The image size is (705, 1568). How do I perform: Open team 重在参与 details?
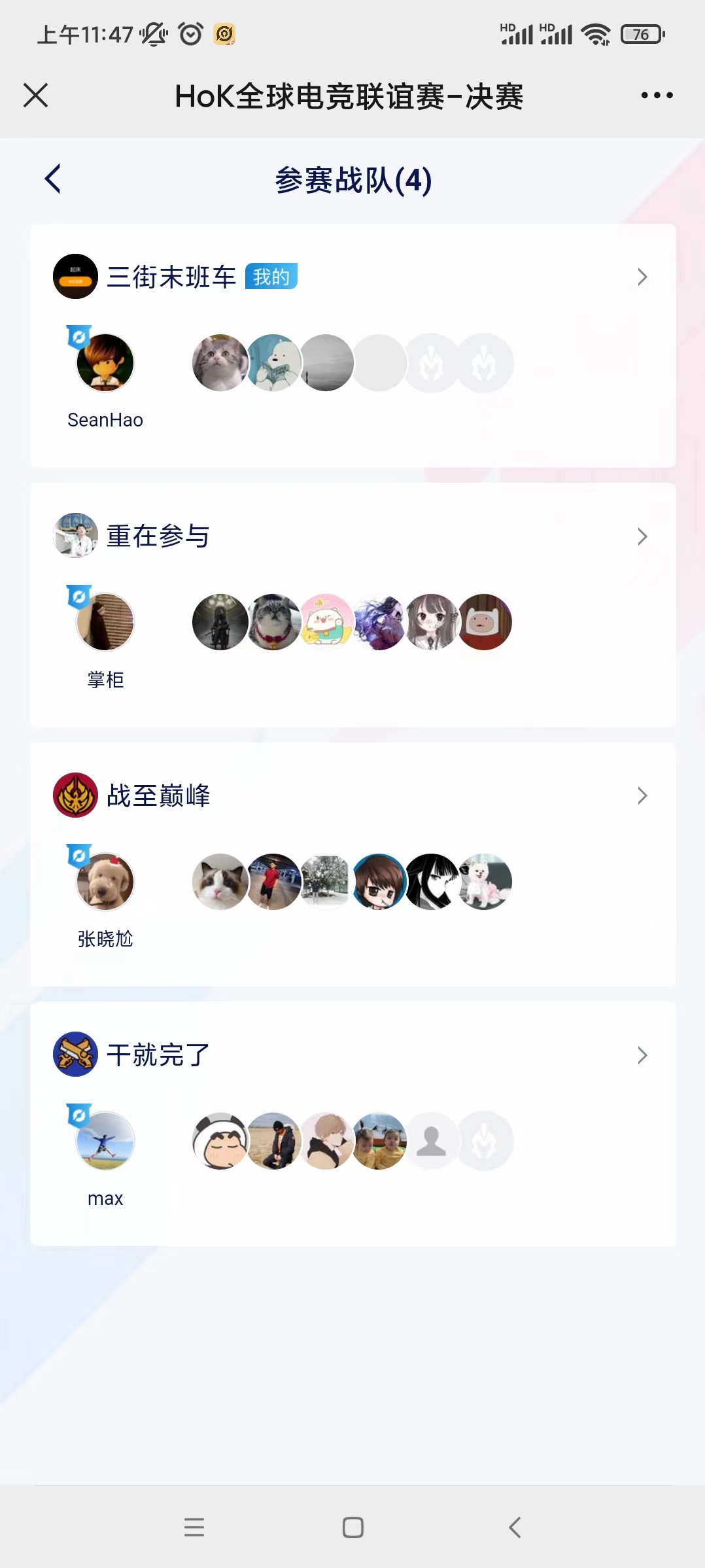[x=642, y=537]
